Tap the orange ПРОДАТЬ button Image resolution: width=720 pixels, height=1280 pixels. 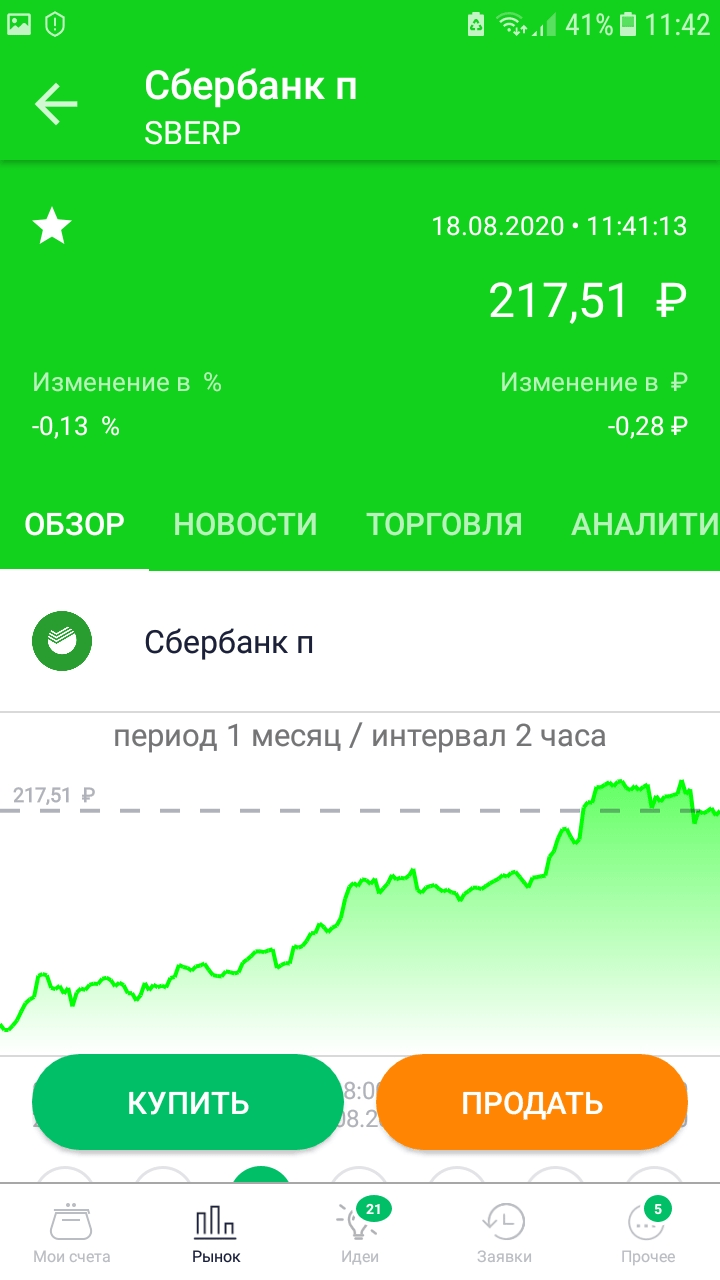[x=532, y=1103]
